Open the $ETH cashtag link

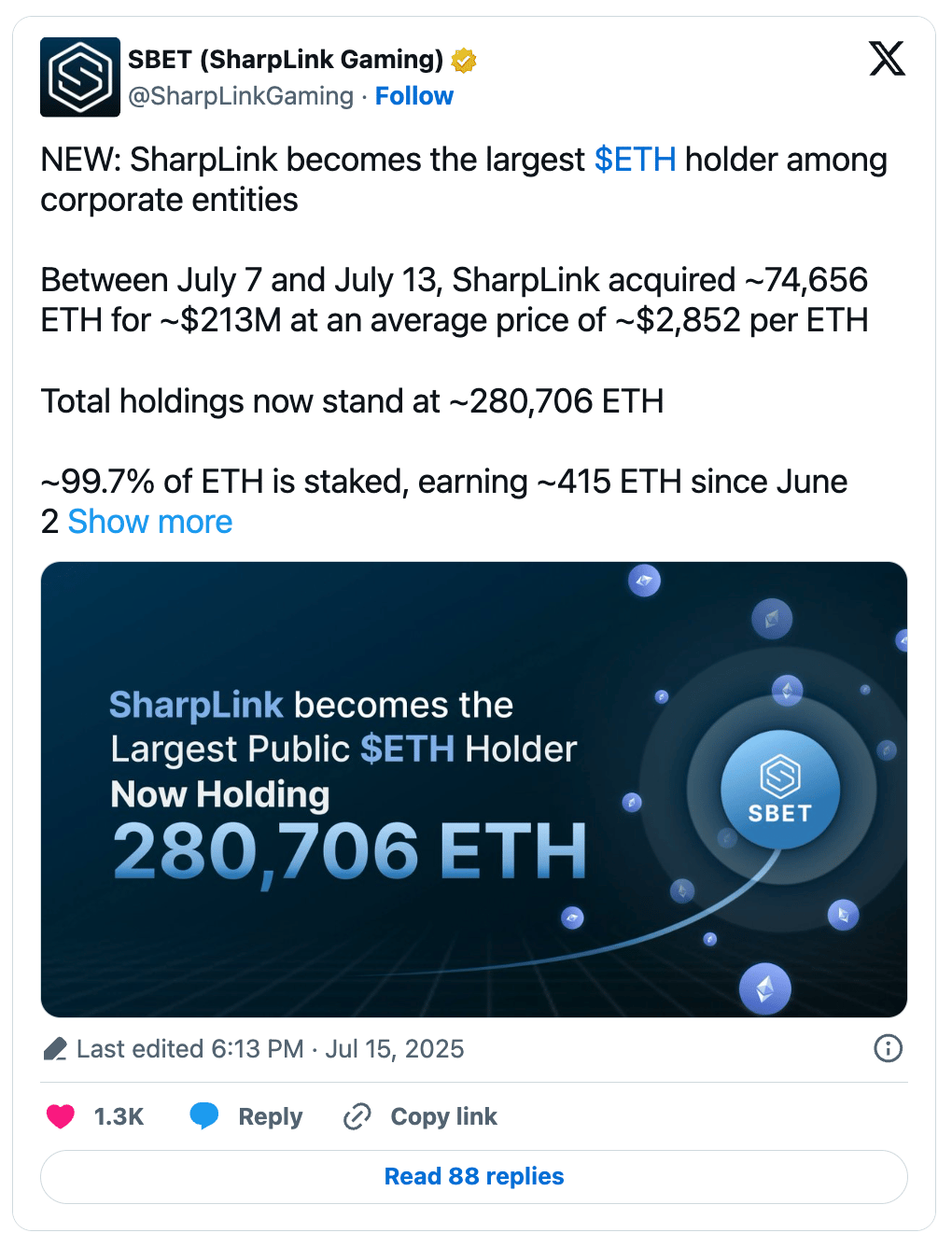[x=635, y=160]
